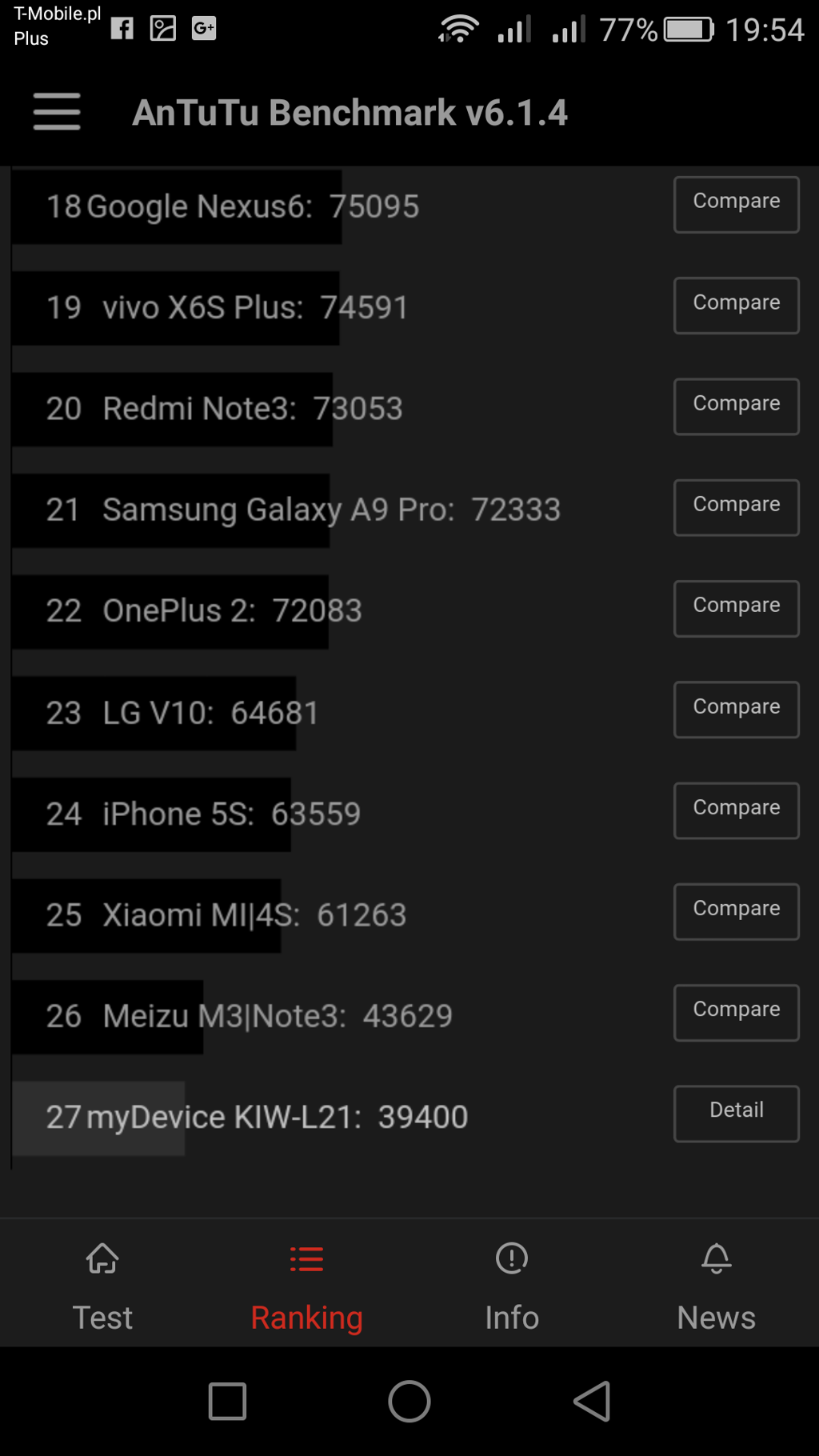819x1456 pixels.
Task: Compare with OnePlus 2
Action: (736, 609)
